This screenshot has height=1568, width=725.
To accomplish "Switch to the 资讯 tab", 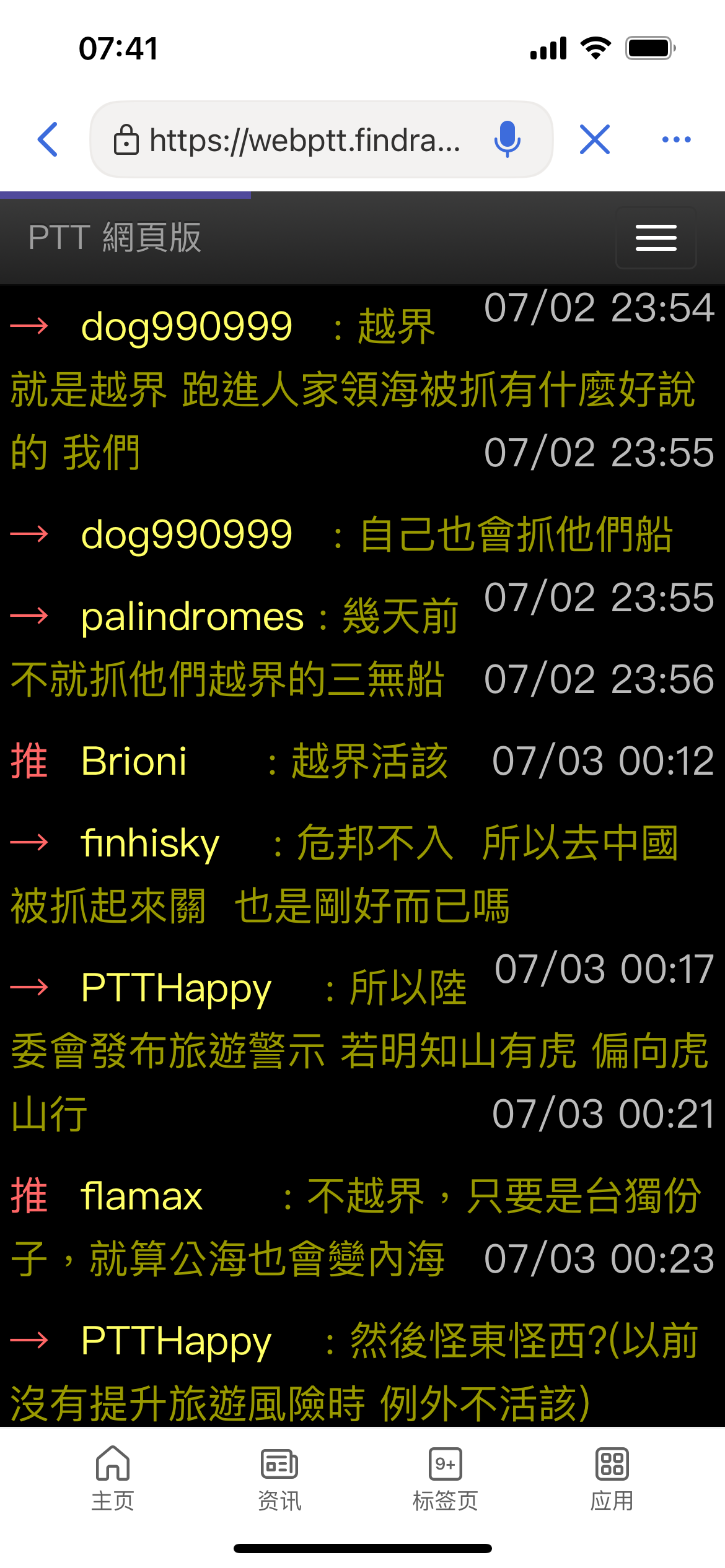I will click(279, 1479).
